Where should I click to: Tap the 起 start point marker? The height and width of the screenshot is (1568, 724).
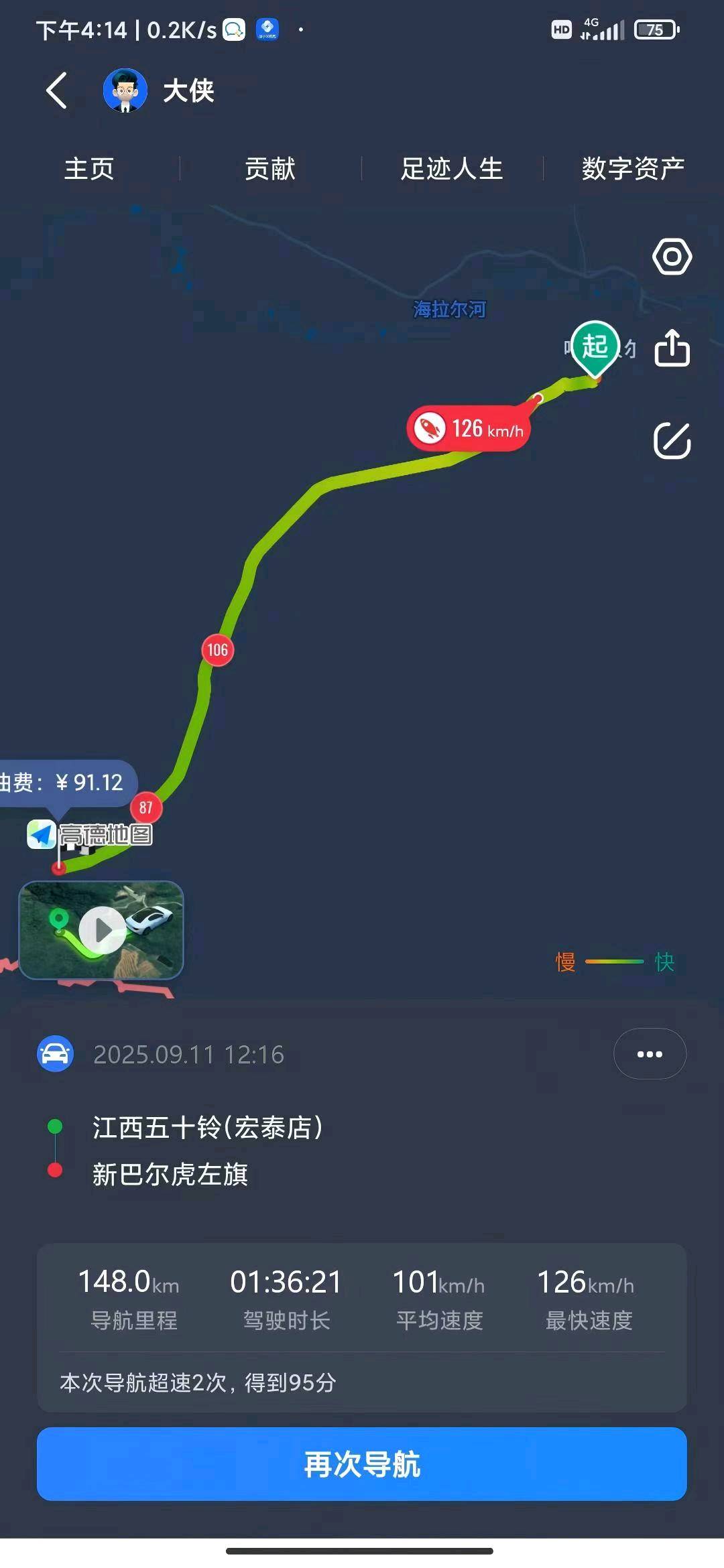point(595,347)
